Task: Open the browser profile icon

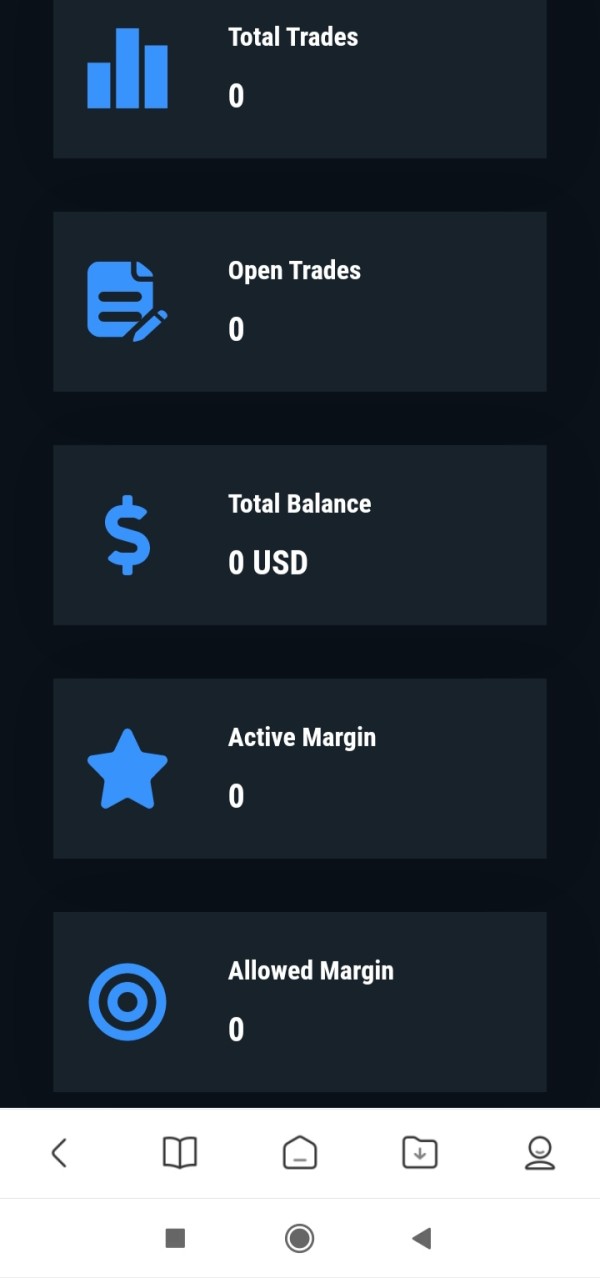Action: (x=540, y=1153)
